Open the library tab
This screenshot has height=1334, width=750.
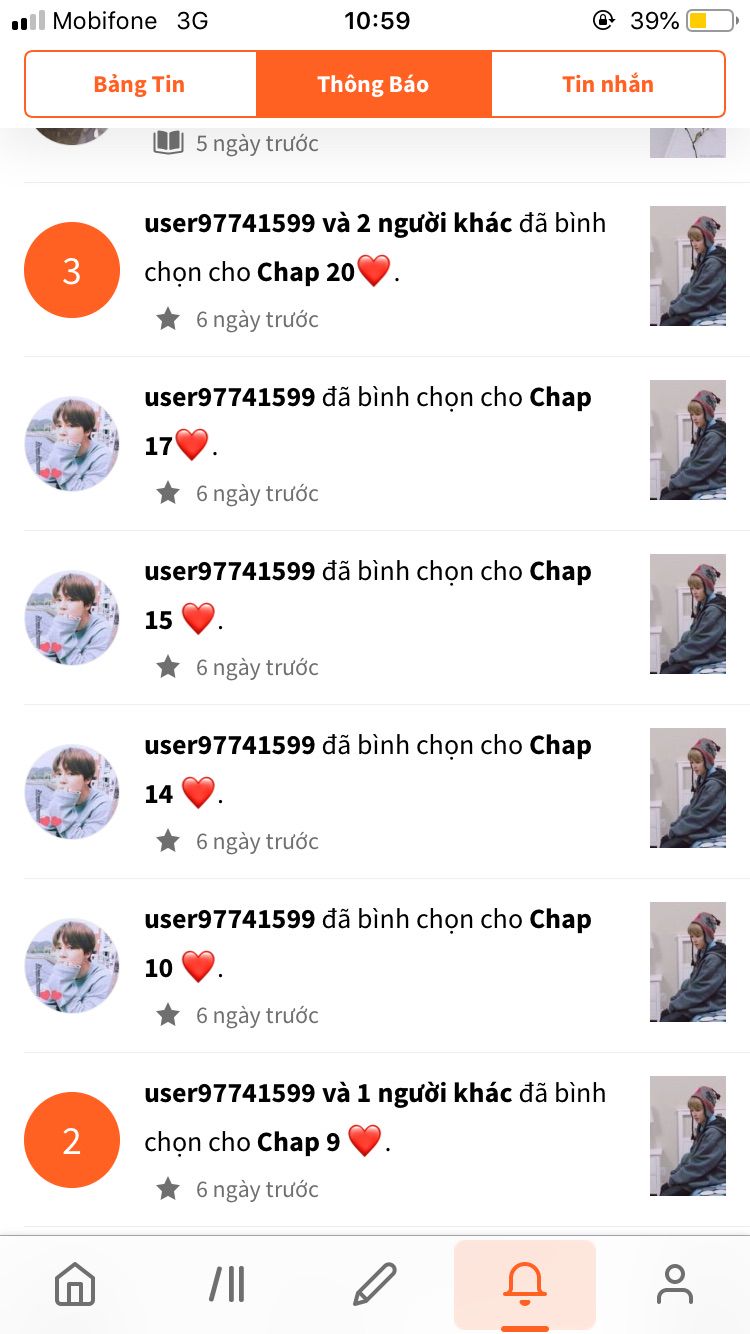point(227,1284)
